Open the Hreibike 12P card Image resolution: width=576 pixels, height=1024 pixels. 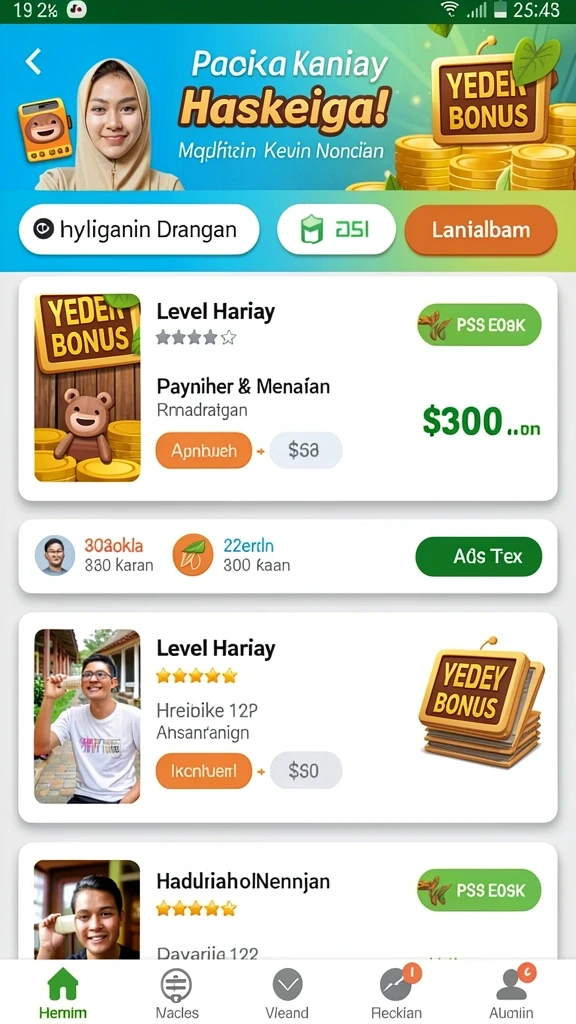[x=288, y=717]
